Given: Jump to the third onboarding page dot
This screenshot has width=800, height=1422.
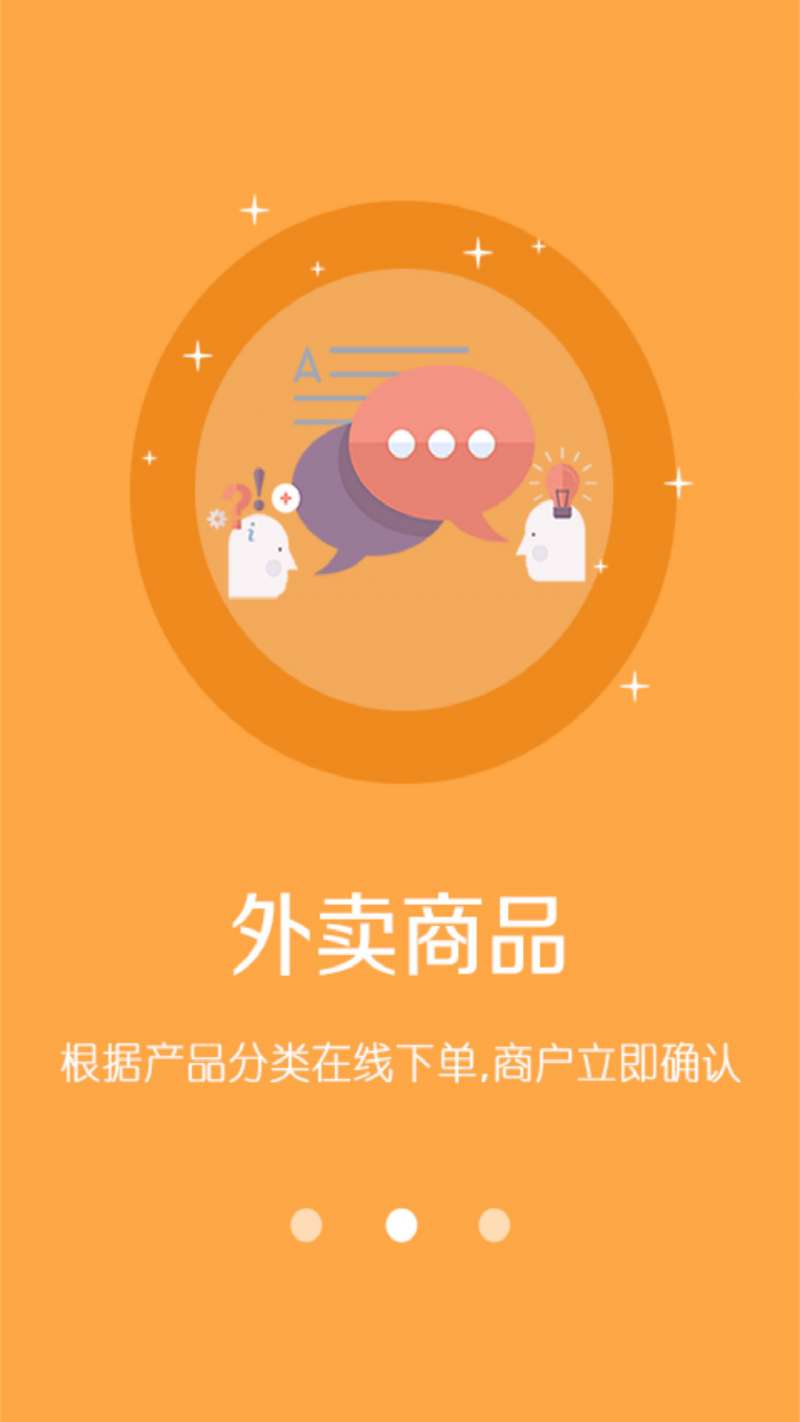Looking at the screenshot, I should click(x=494, y=1225).
